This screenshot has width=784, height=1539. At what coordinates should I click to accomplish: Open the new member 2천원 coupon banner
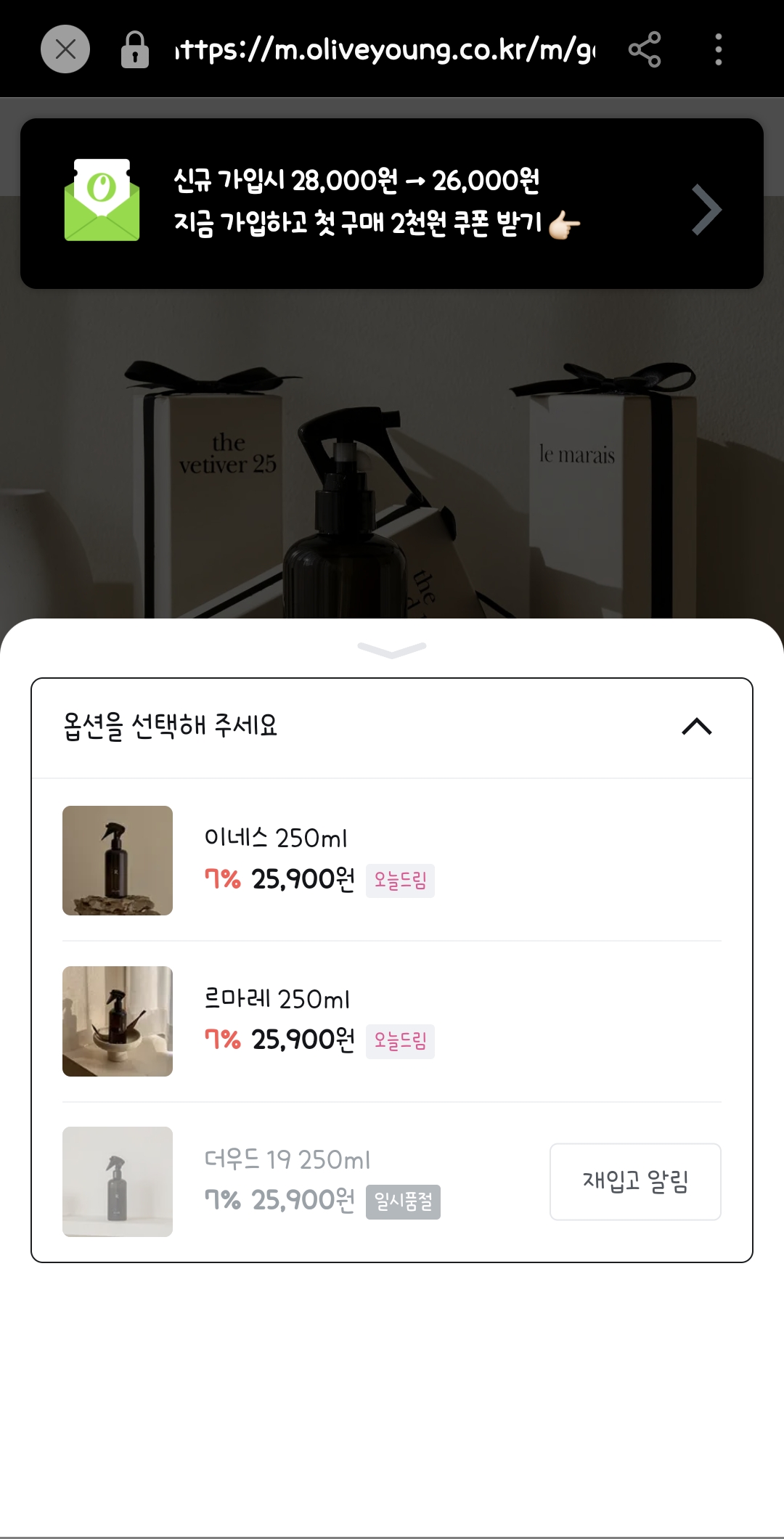tap(392, 203)
